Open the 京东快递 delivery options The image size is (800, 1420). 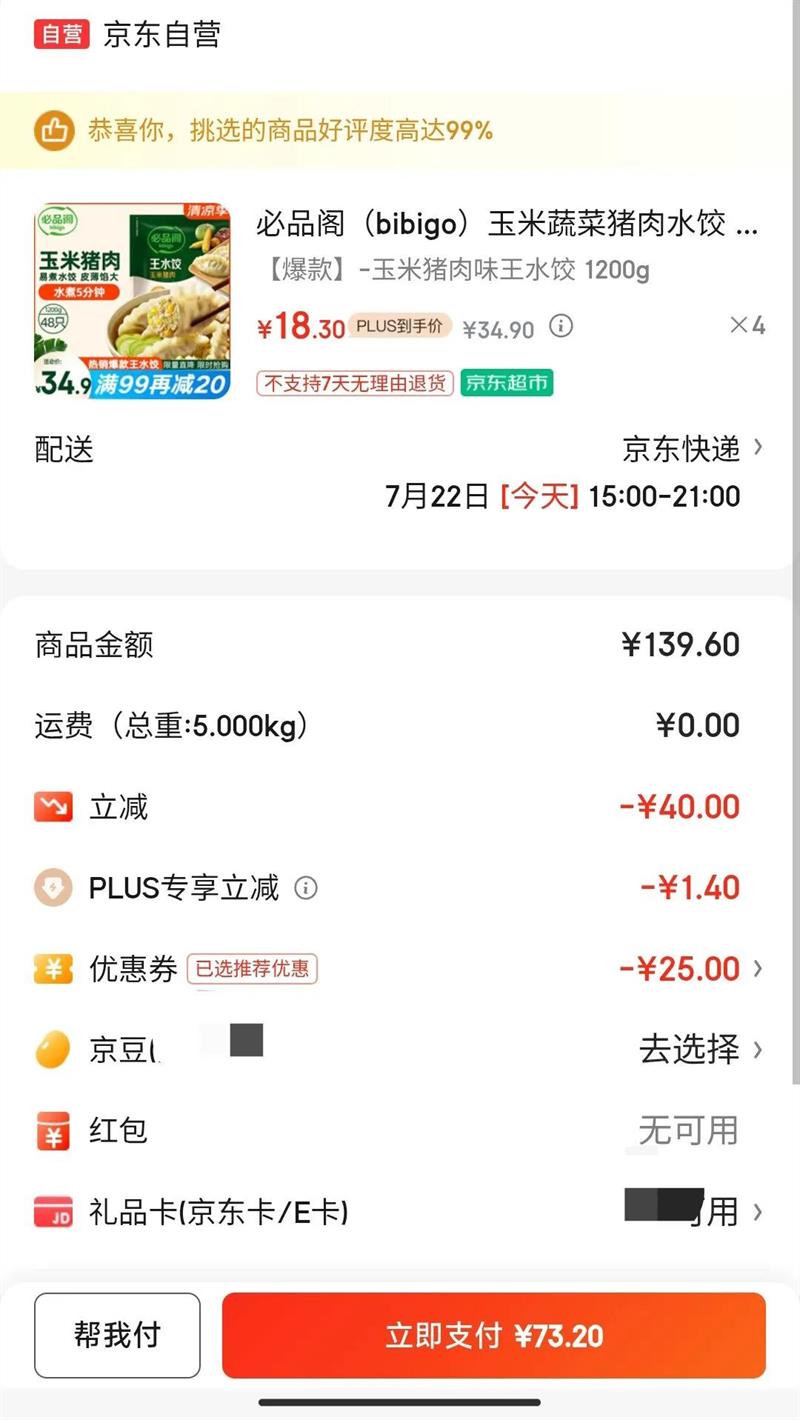pos(692,449)
